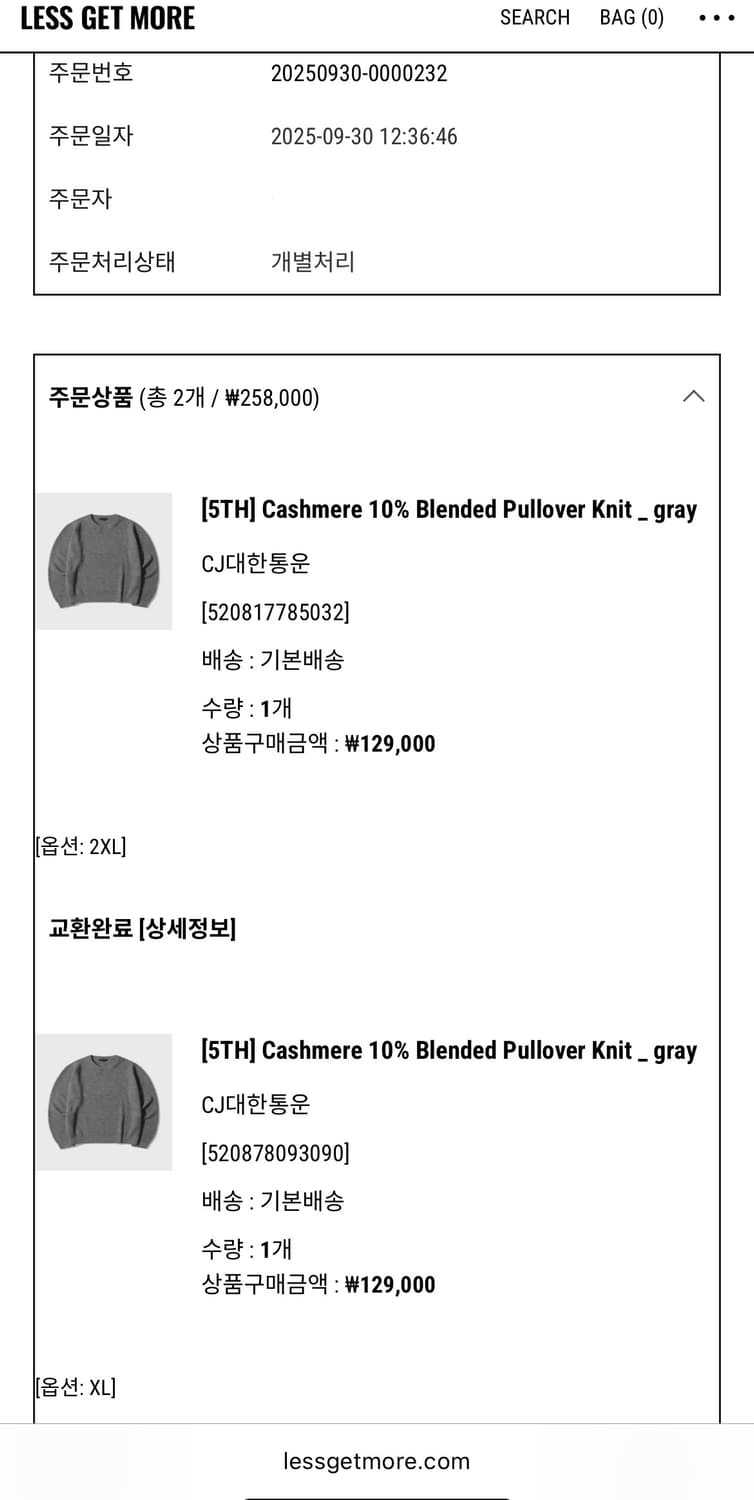
Task: Open the three-dot overflow menu
Action: coord(716,17)
